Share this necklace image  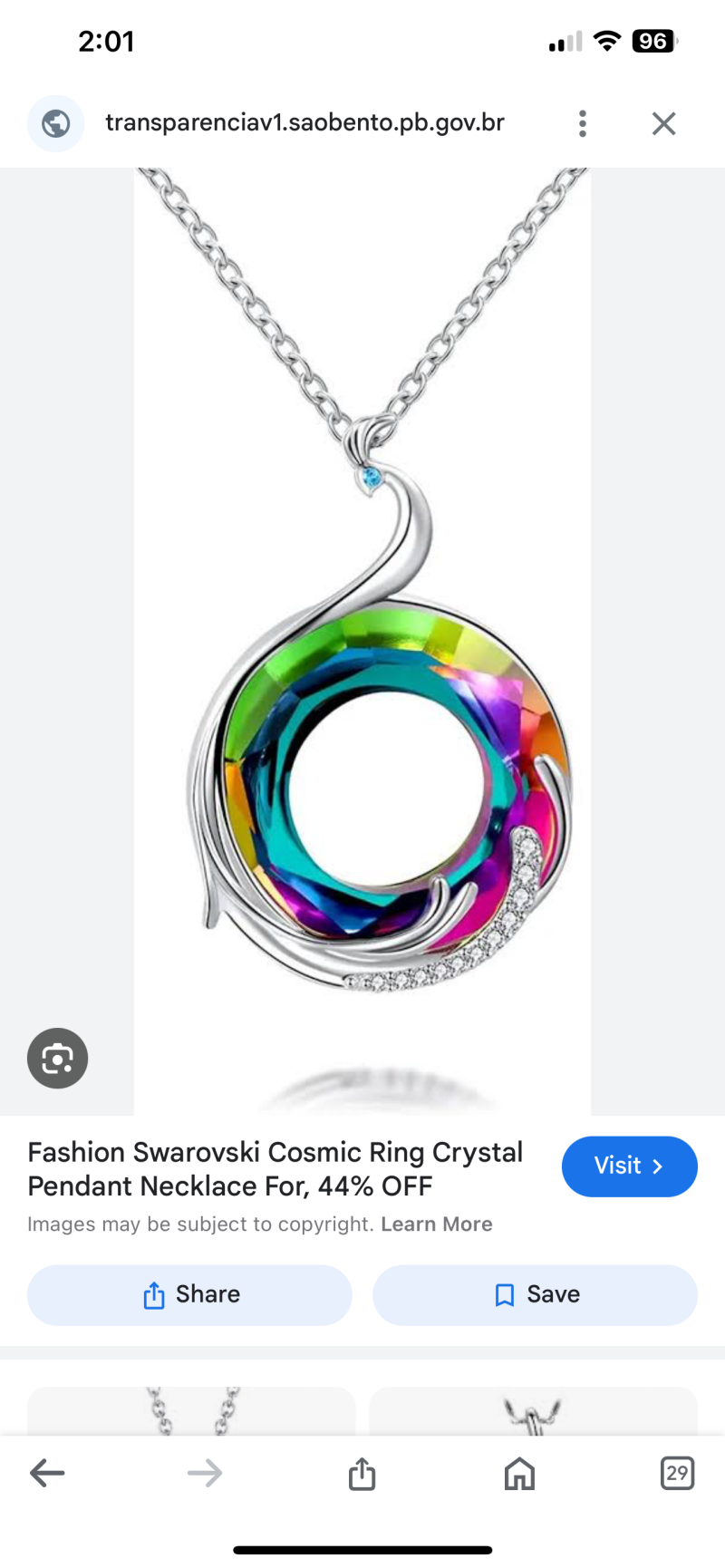[189, 1294]
